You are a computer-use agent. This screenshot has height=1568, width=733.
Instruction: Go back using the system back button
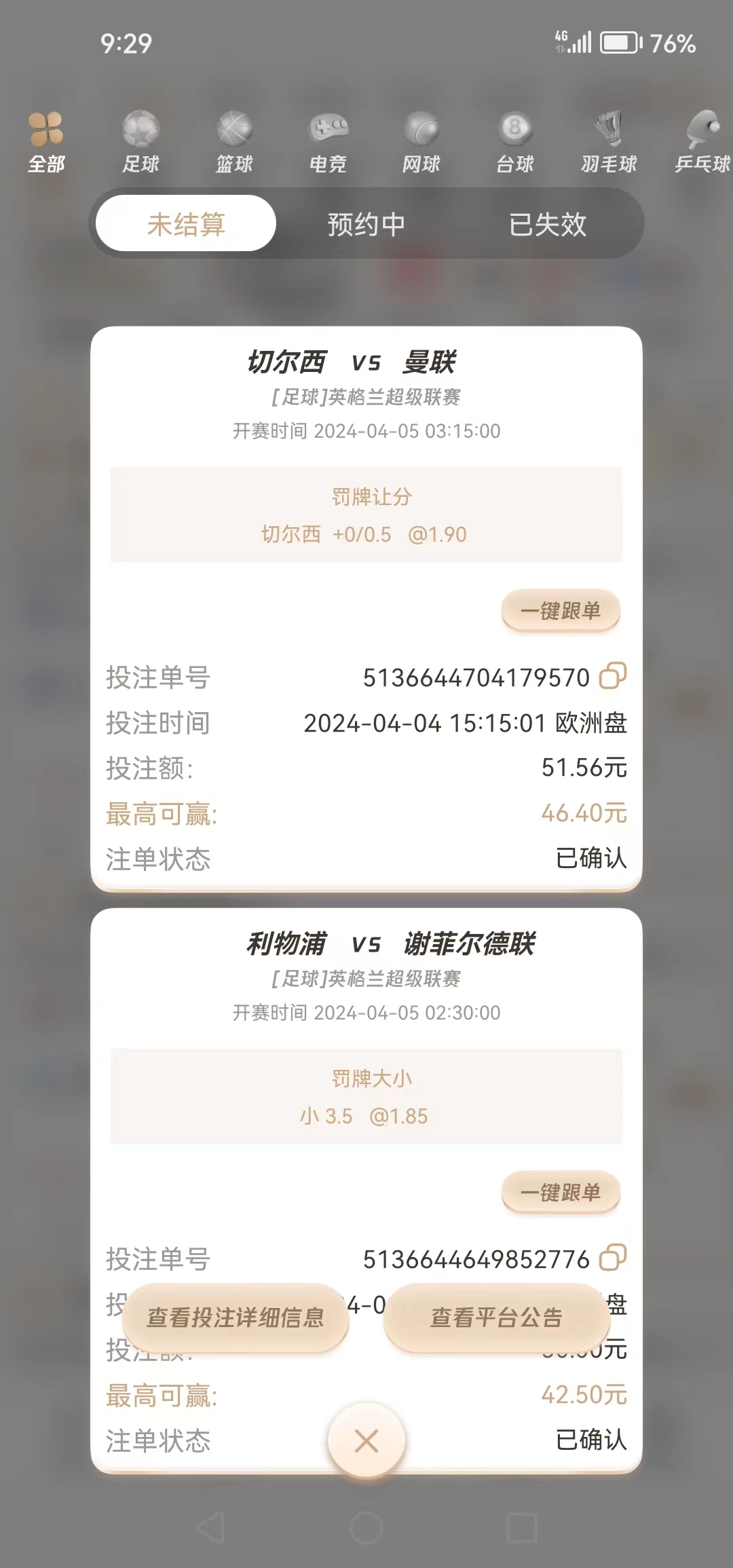click(210, 1529)
